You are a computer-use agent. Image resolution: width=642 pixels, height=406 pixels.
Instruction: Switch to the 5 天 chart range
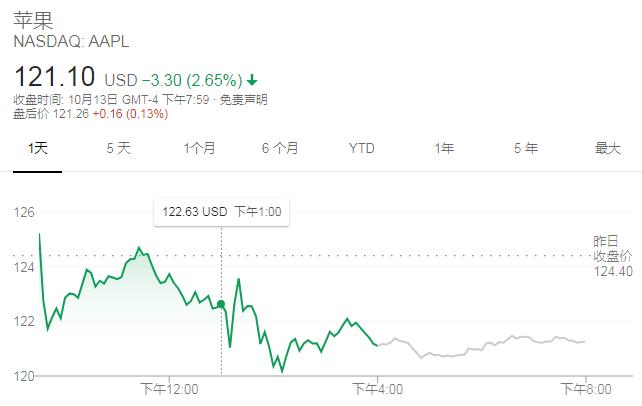click(118, 148)
